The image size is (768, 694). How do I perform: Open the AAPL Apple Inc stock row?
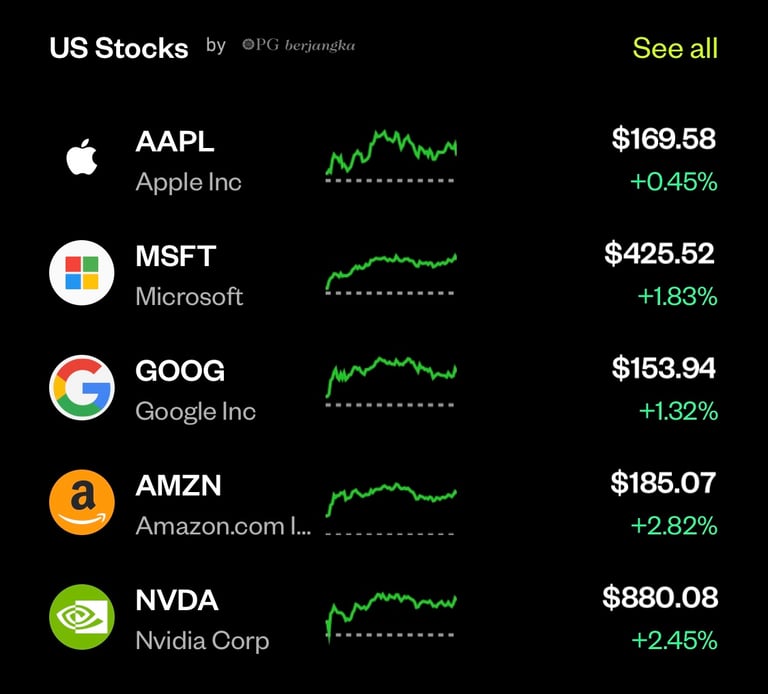point(384,160)
